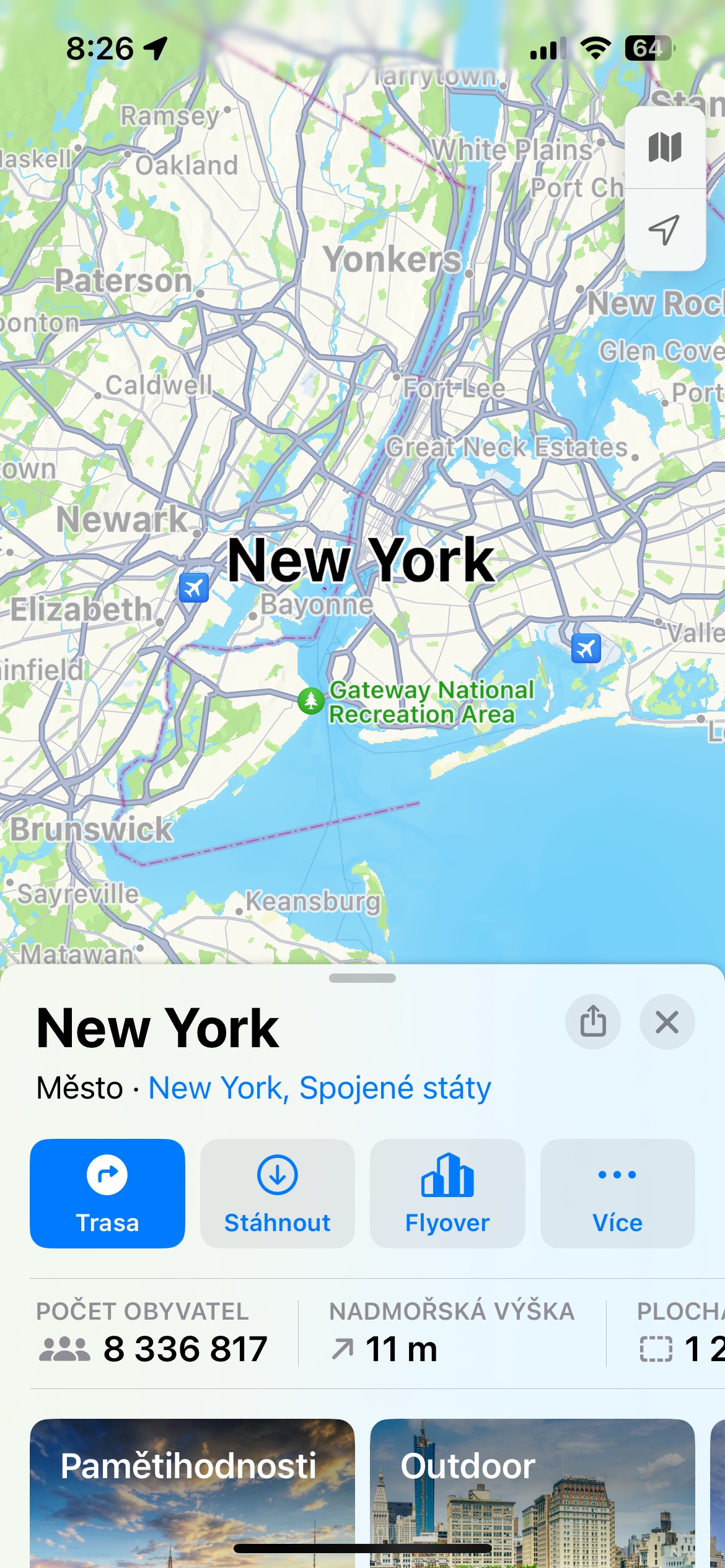The height and width of the screenshot is (1568, 725).
Task: Open the Pamětihodnosti guide card
Action: point(192,1493)
